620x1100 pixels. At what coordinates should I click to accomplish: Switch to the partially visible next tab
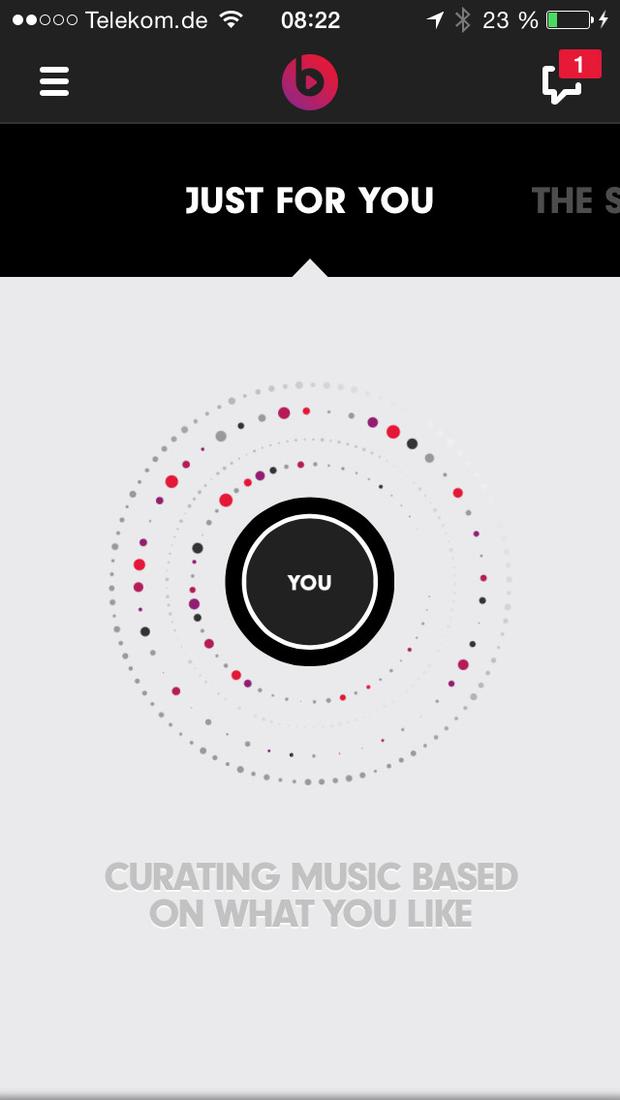point(575,201)
